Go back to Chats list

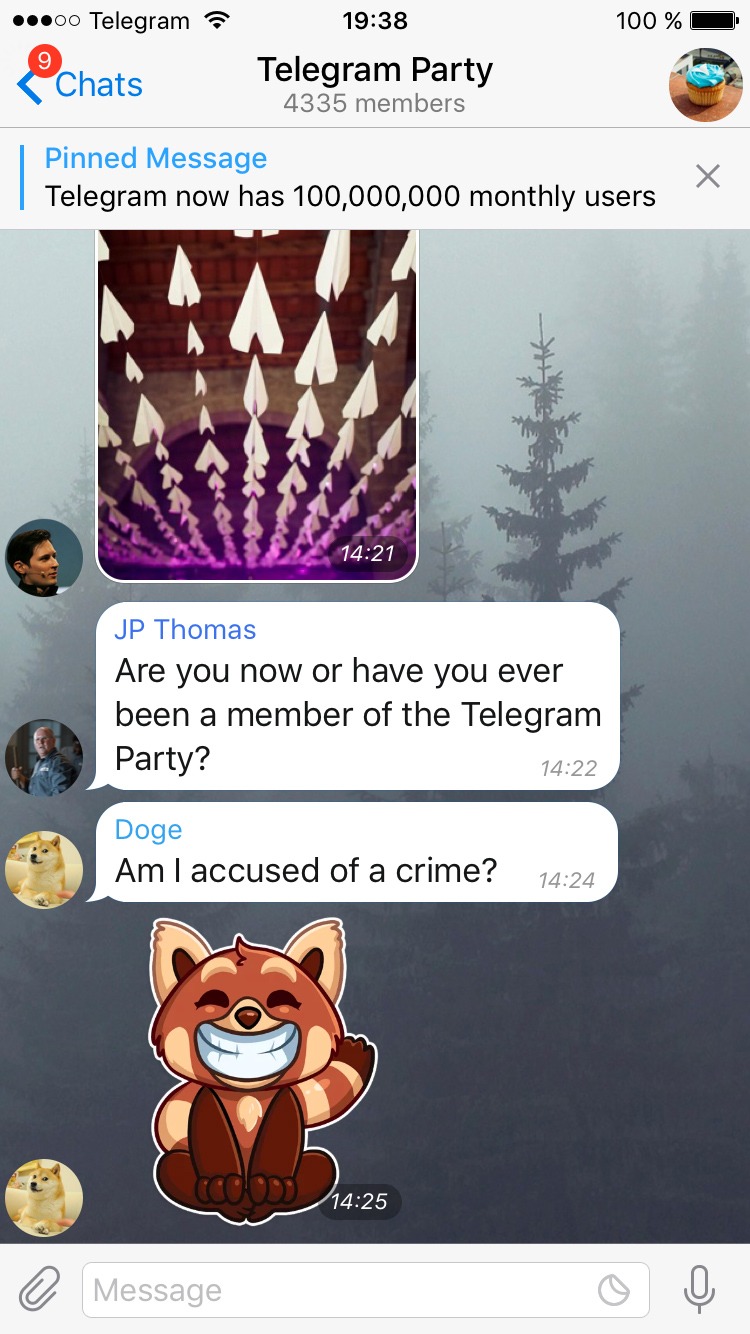pyautogui.click(x=80, y=84)
